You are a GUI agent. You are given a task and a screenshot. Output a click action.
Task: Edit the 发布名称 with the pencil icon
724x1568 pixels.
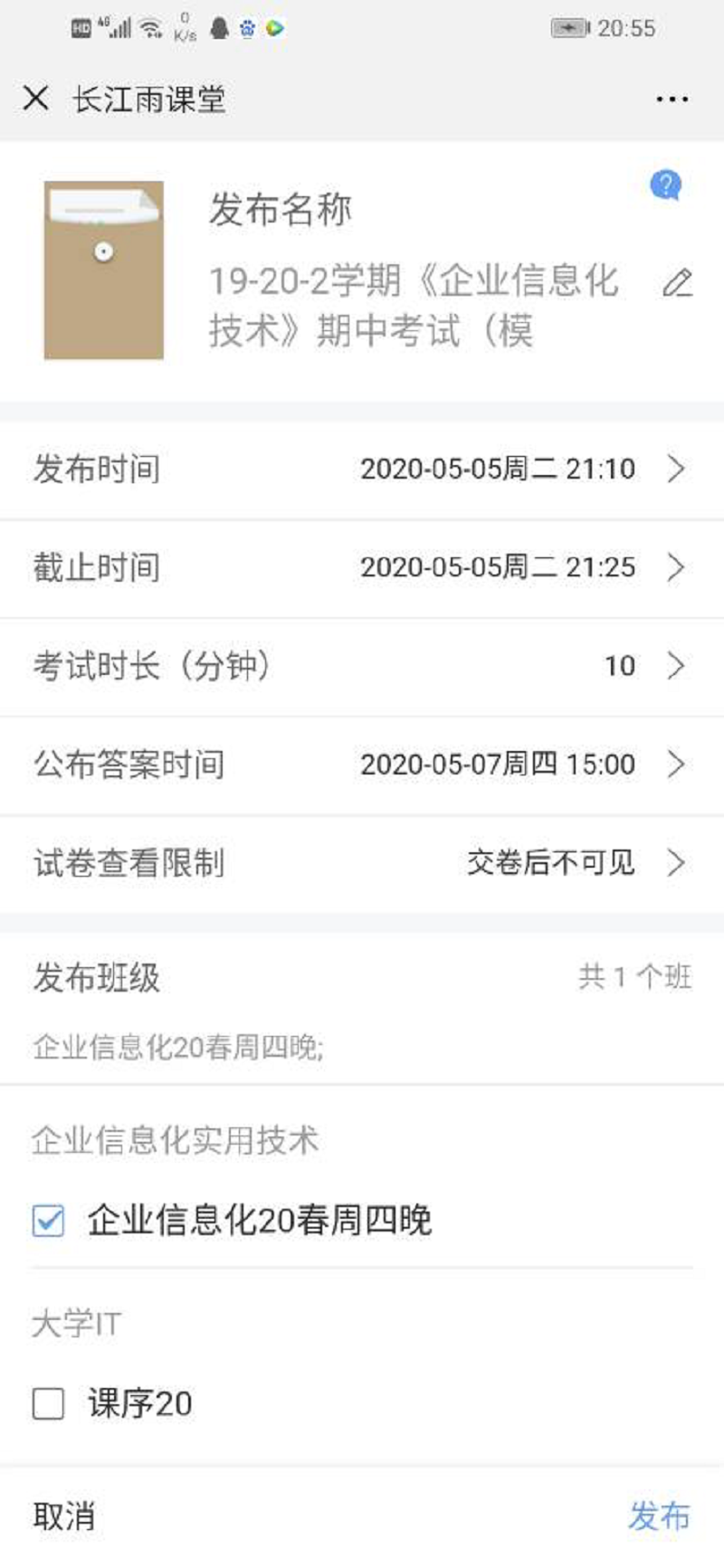click(x=677, y=283)
